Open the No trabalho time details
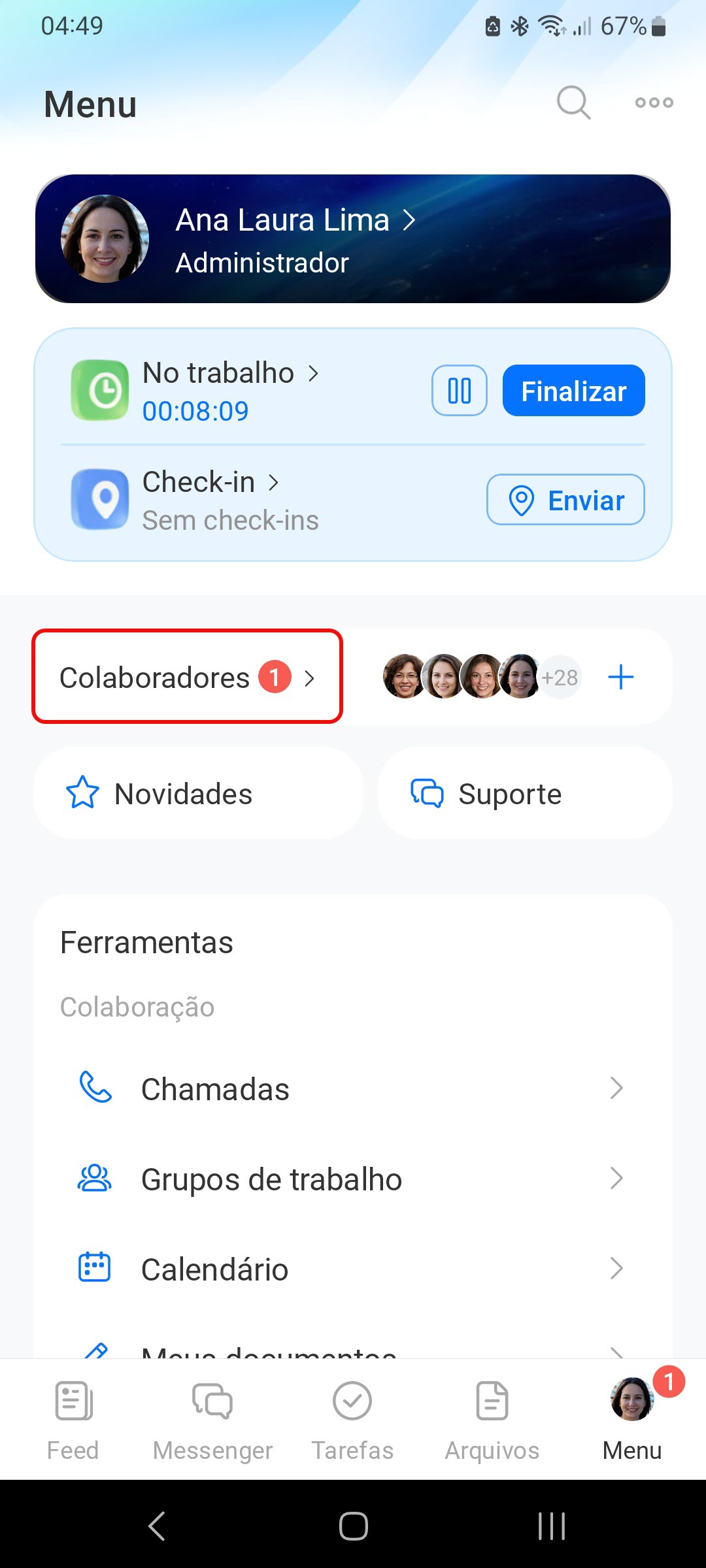Screen dimensions: 706x1568 click(230, 374)
